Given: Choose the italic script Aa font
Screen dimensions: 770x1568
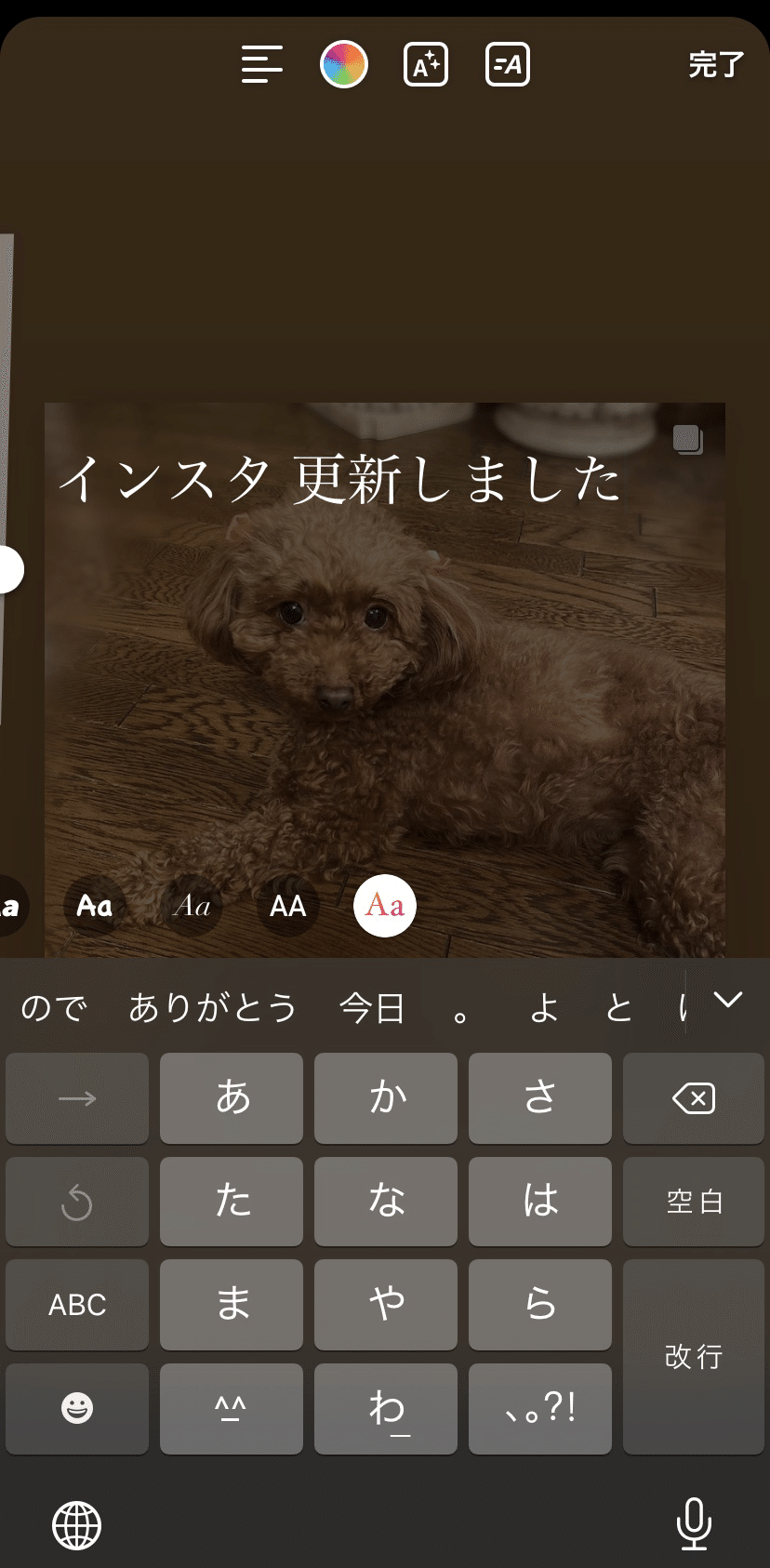Looking at the screenshot, I should tap(192, 906).
